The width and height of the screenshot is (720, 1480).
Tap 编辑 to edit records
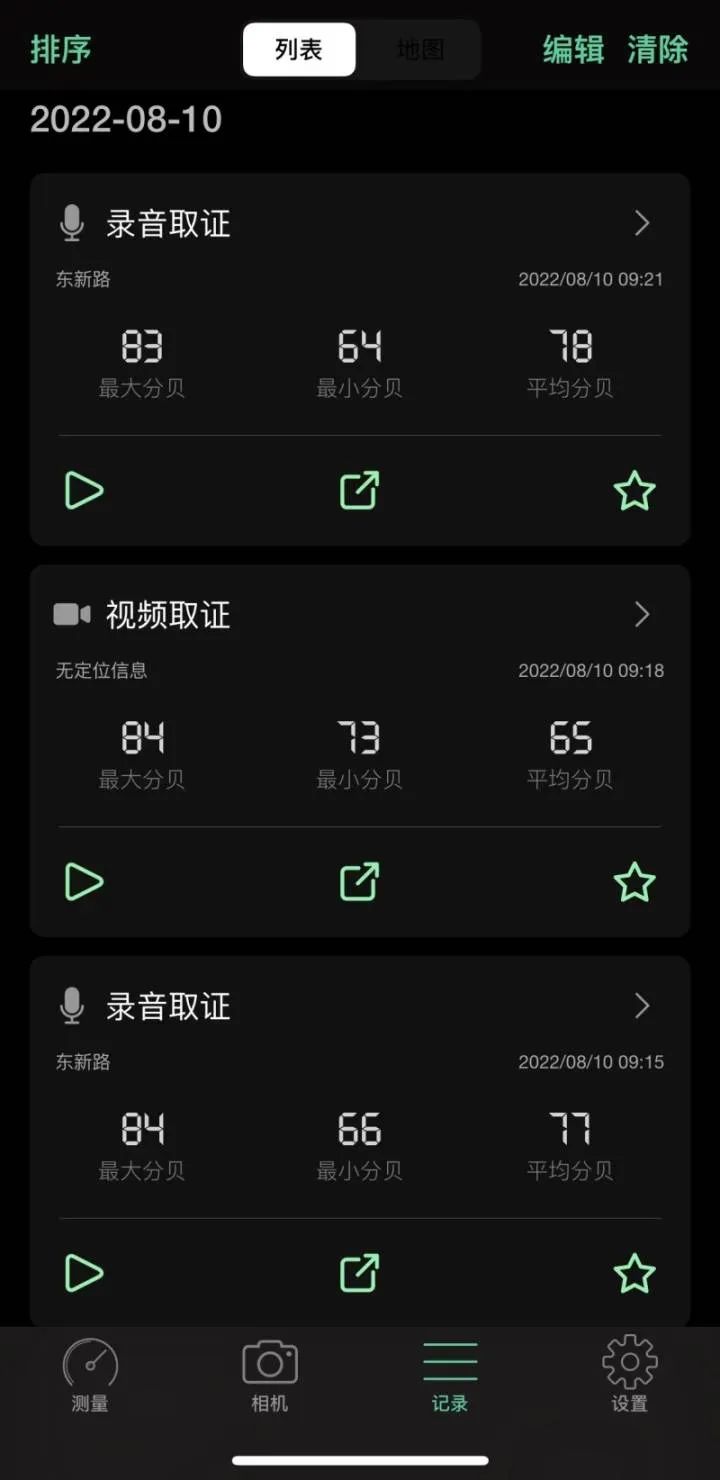pyautogui.click(x=573, y=49)
